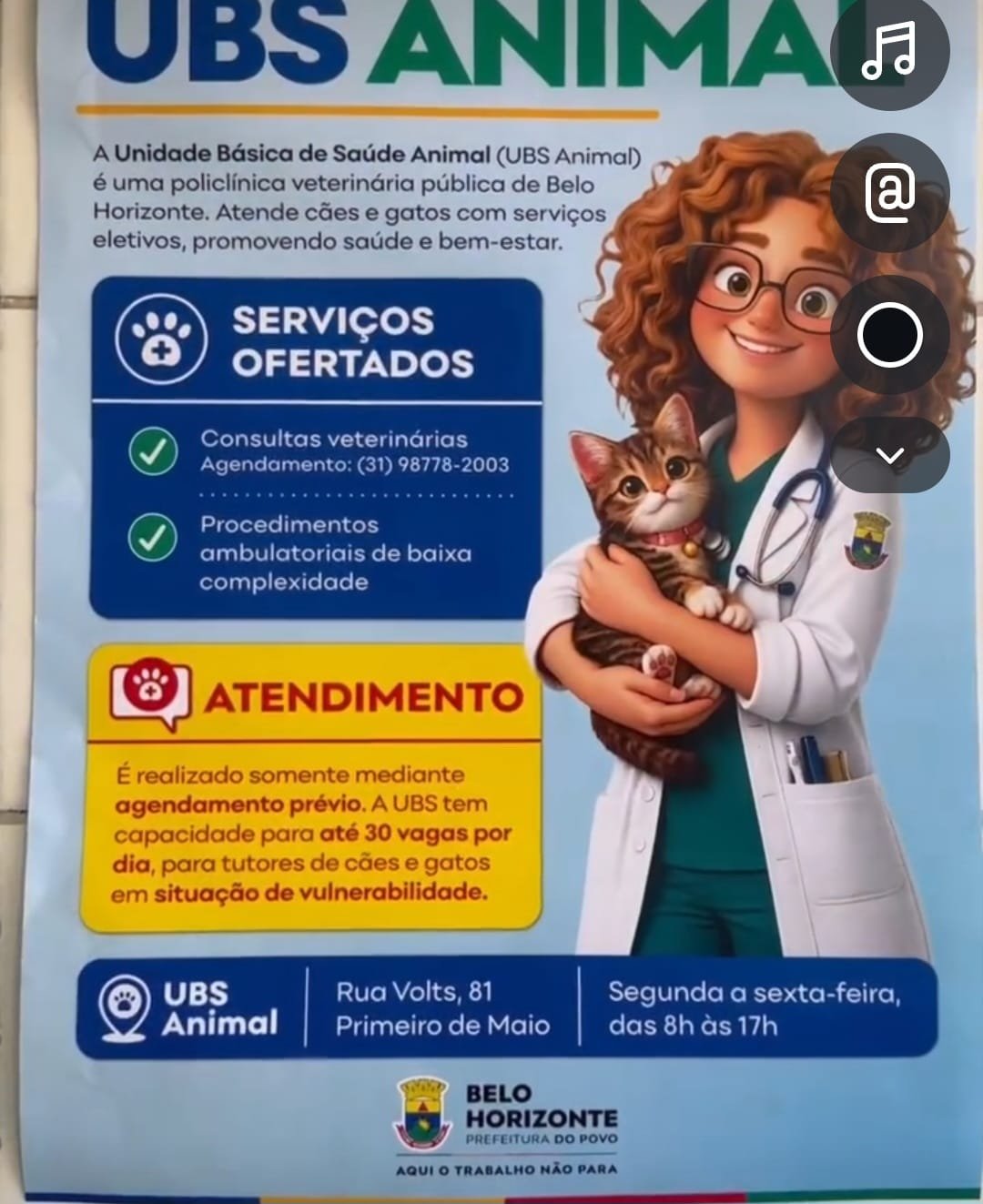983x1204 pixels.
Task: Expand more tools with the down chevron
Action: tap(889, 455)
